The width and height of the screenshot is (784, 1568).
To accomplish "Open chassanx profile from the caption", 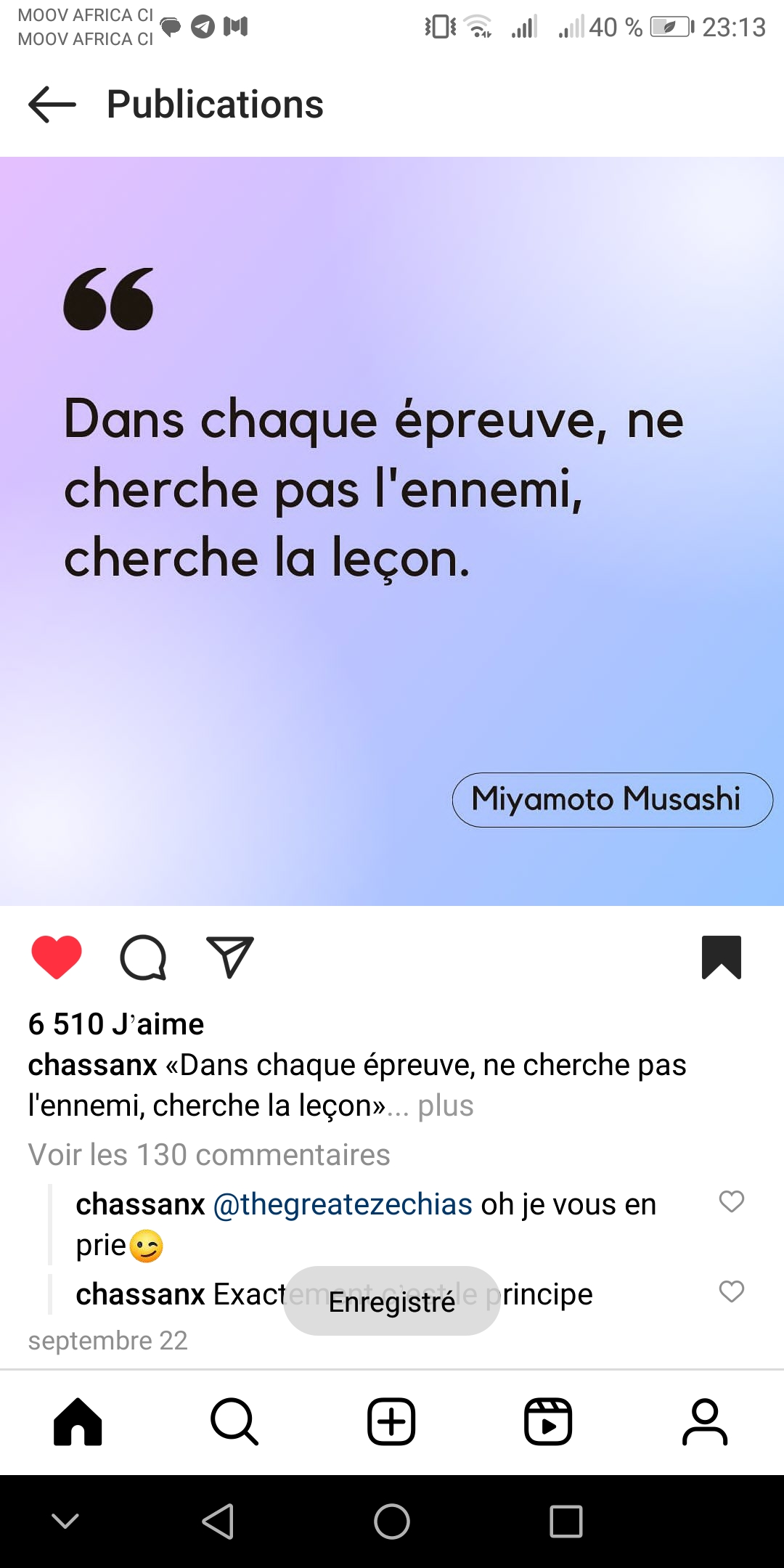I will (x=92, y=1065).
